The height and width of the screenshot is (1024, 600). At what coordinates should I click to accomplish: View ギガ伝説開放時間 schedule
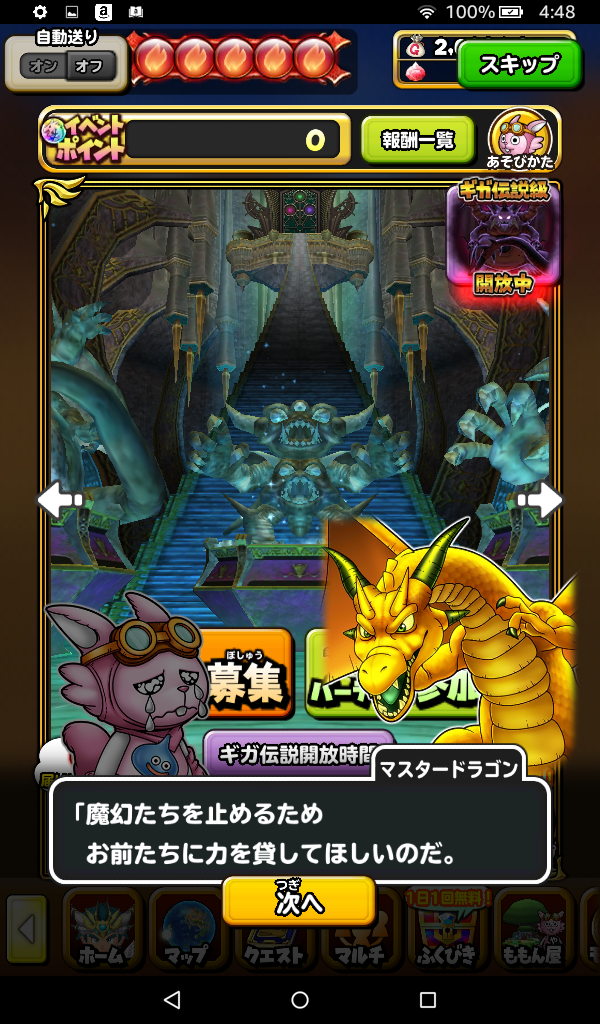pyautogui.click(x=290, y=754)
